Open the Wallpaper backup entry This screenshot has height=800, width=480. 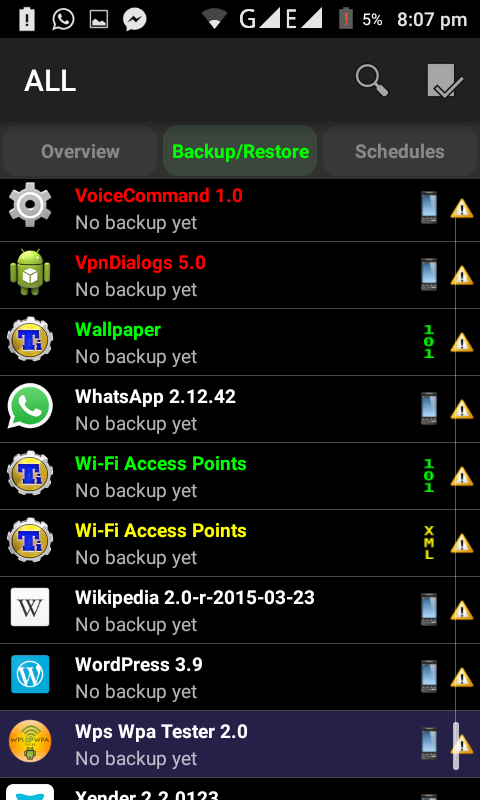[x=240, y=342]
